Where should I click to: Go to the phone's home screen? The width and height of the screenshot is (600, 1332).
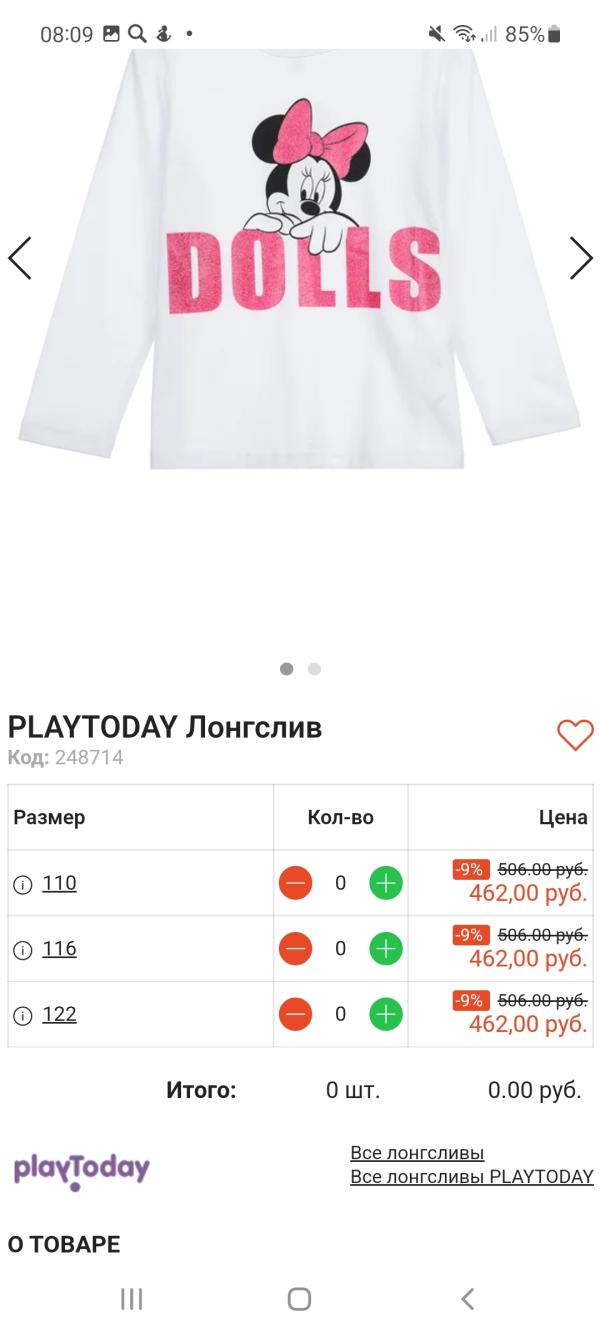point(299,1299)
